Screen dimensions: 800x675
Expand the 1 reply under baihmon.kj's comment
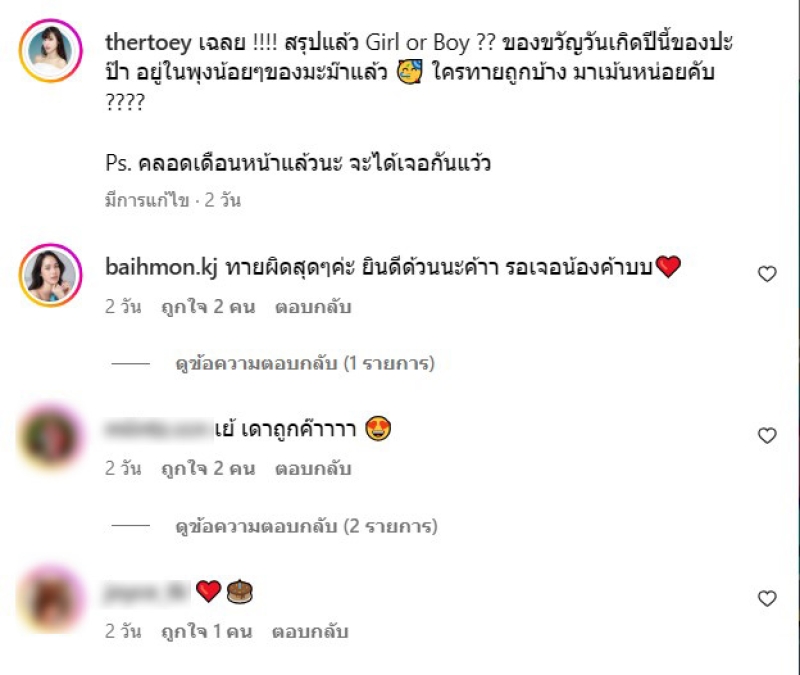pyautogui.click(x=304, y=364)
